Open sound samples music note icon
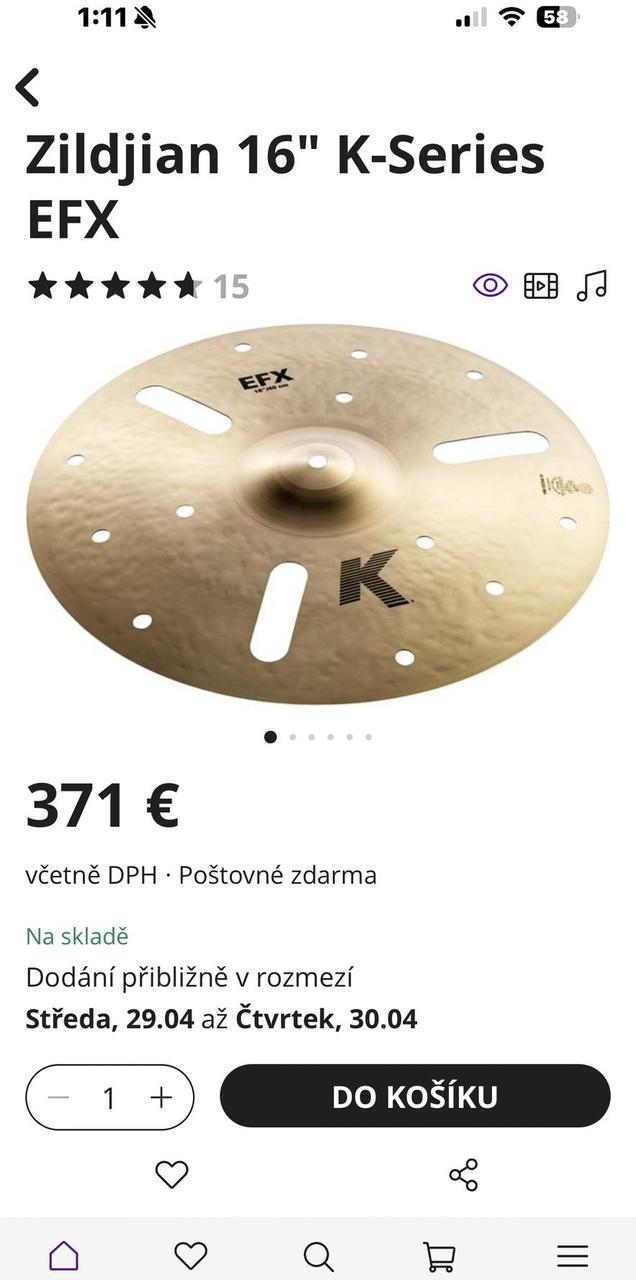636x1280 pixels. [x=592, y=286]
